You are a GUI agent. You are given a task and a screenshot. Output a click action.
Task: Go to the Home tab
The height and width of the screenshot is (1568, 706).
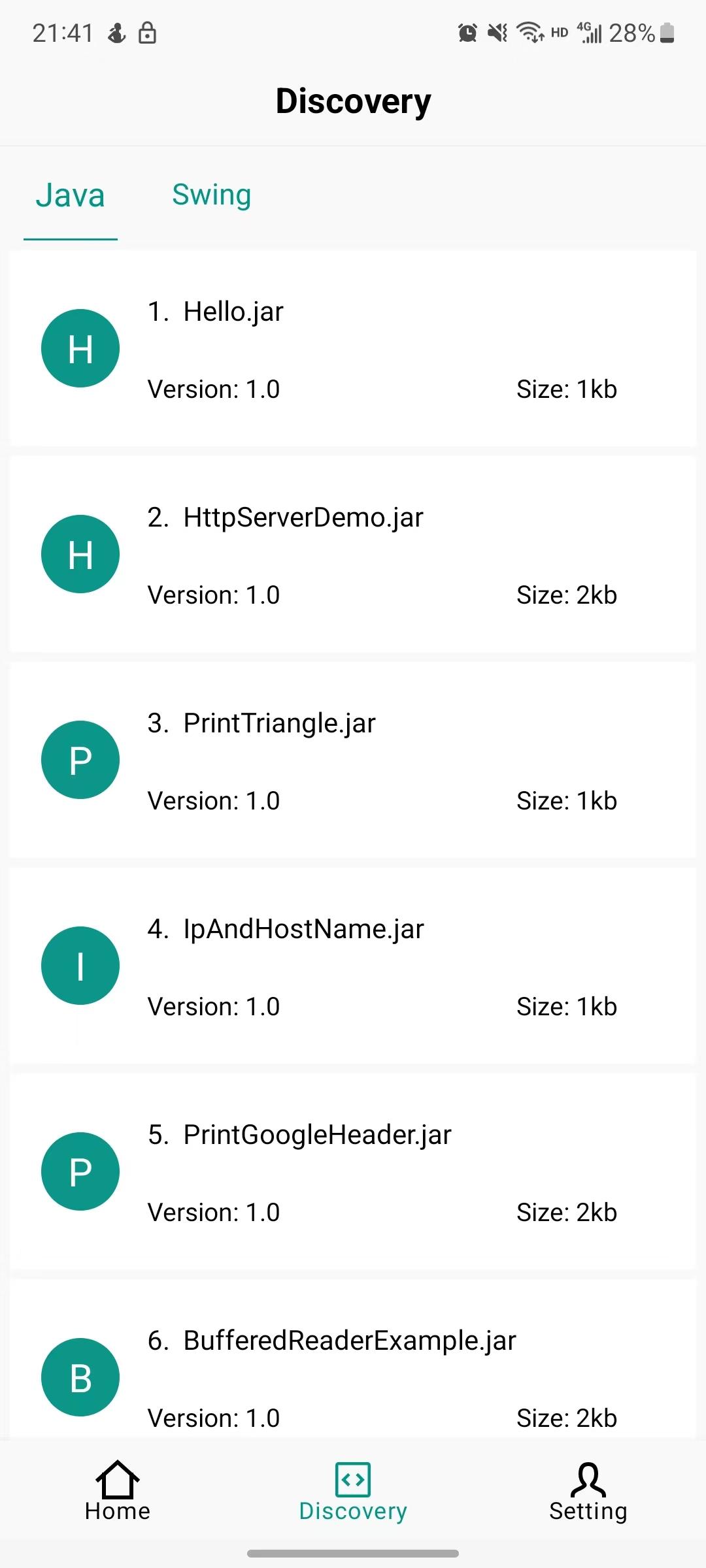[118, 1492]
